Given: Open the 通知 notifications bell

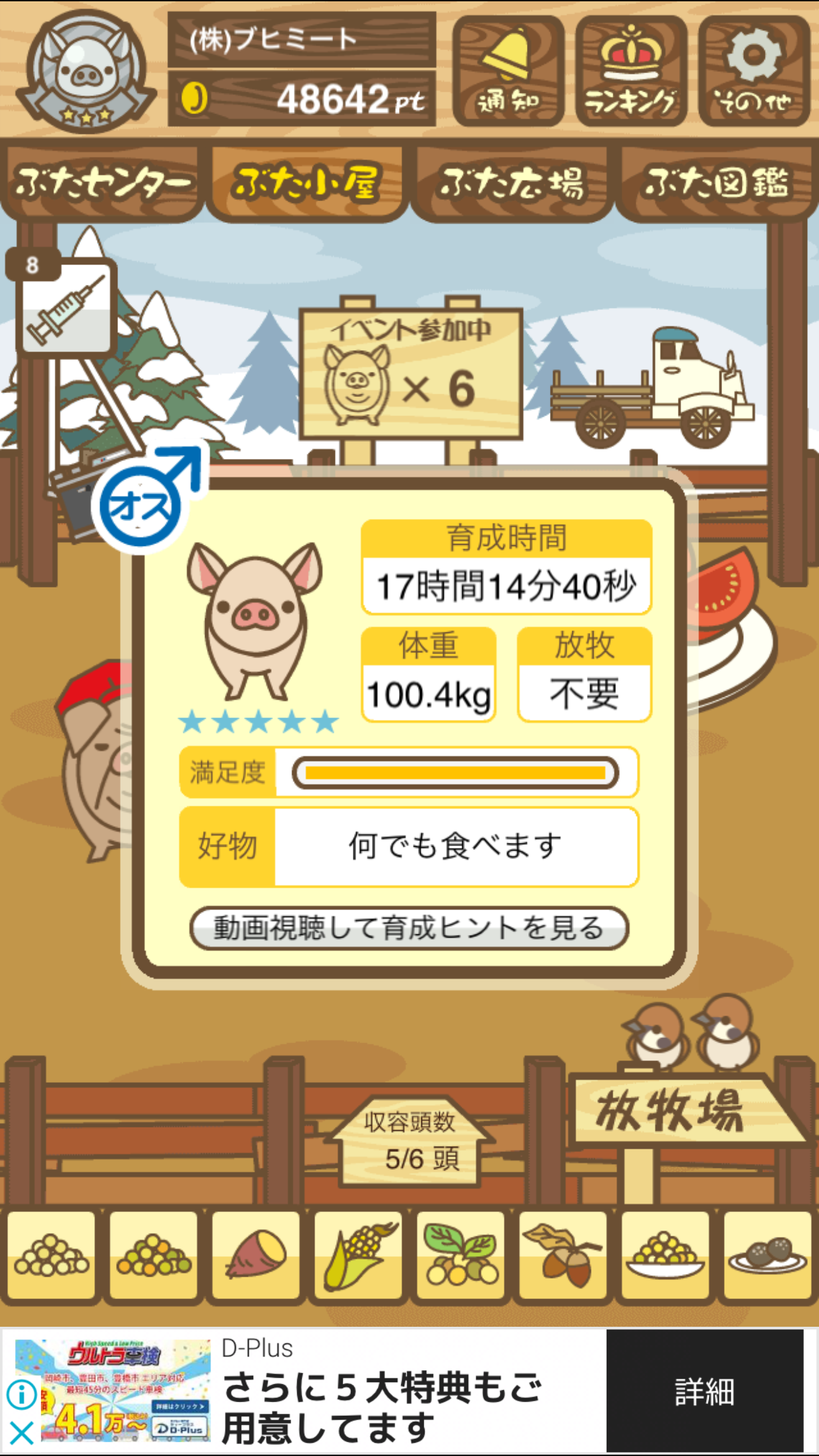Looking at the screenshot, I should pyautogui.click(x=508, y=71).
